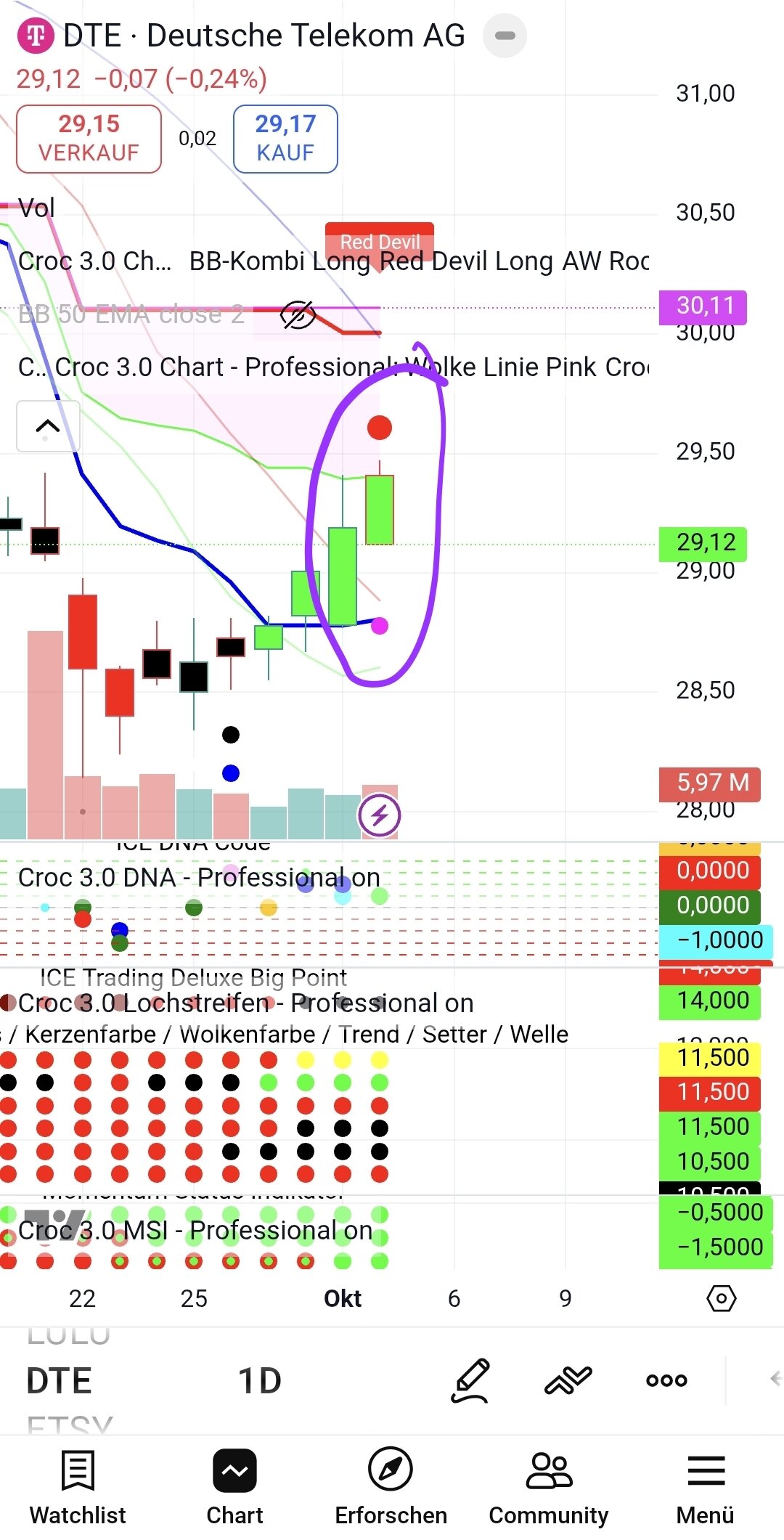The height and width of the screenshot is (1540, 784).
Task: Open the drawing tools pencil
Action: click(470, 1380)
